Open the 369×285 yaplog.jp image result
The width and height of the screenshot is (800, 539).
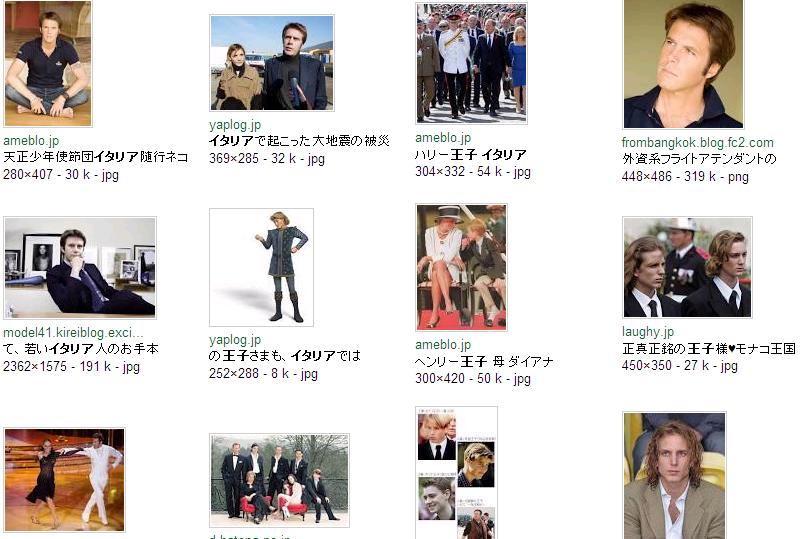[271, 63]
